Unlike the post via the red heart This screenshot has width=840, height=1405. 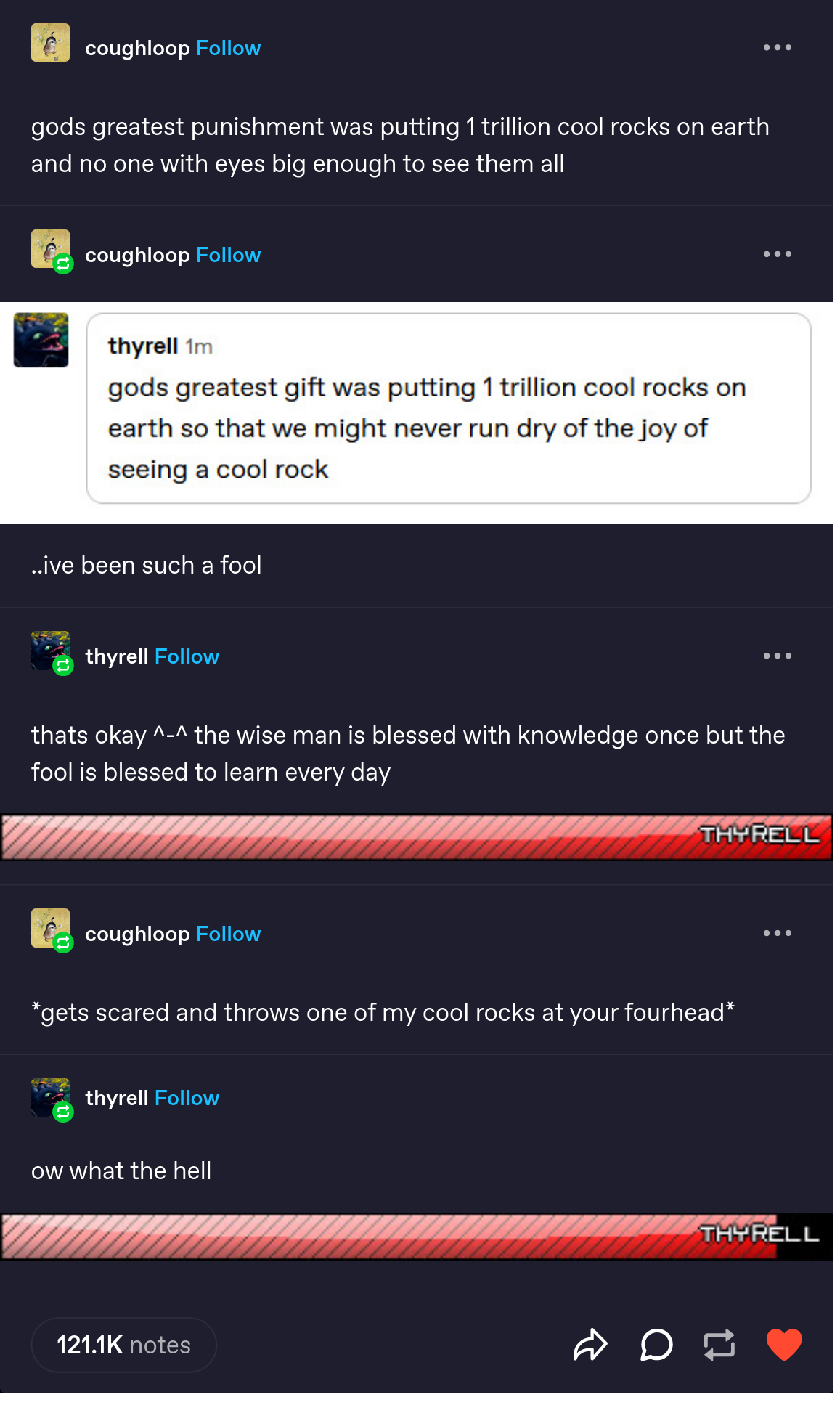point(784,1345)
